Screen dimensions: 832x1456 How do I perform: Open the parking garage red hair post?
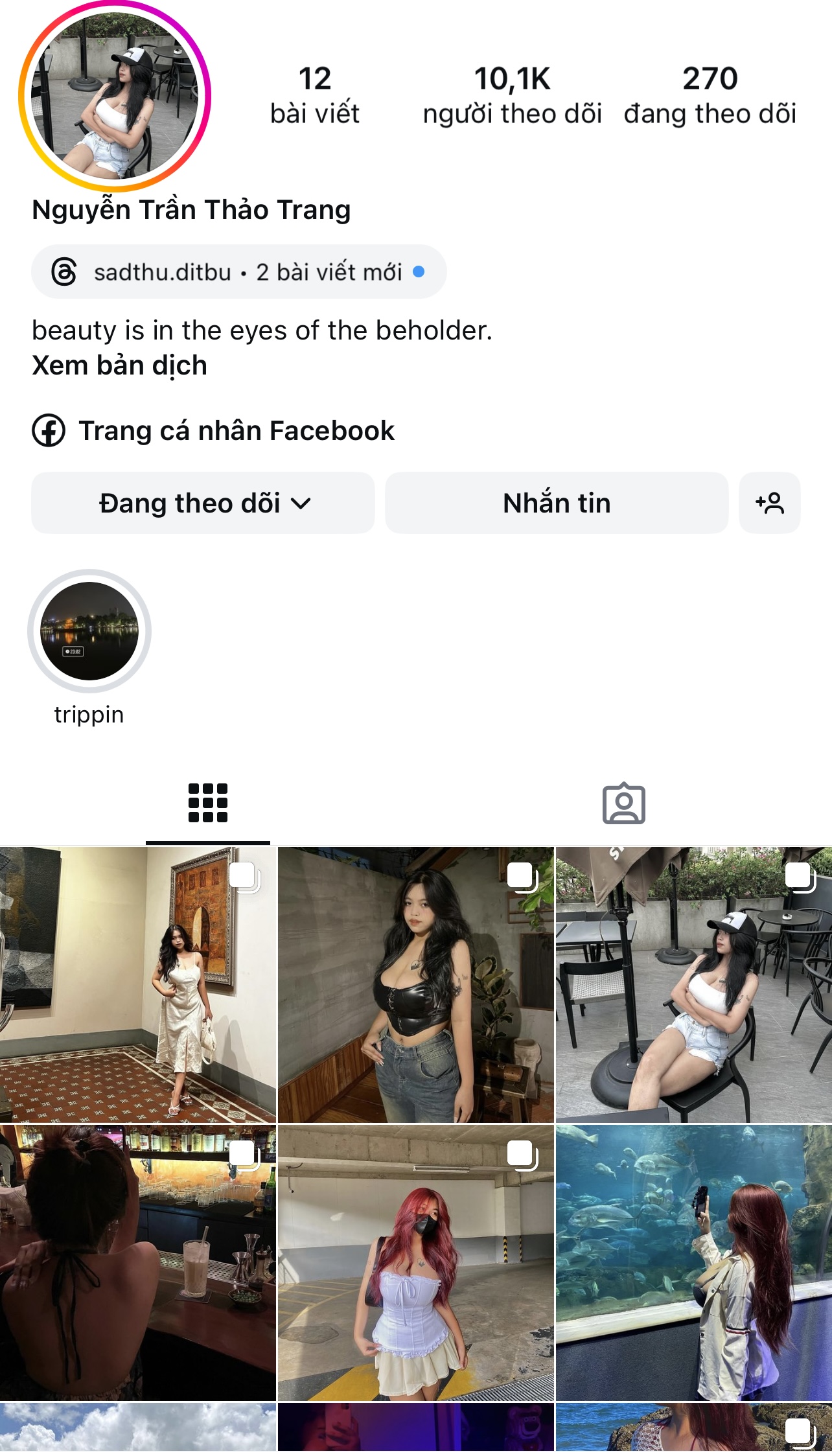tap(415, 1262)
